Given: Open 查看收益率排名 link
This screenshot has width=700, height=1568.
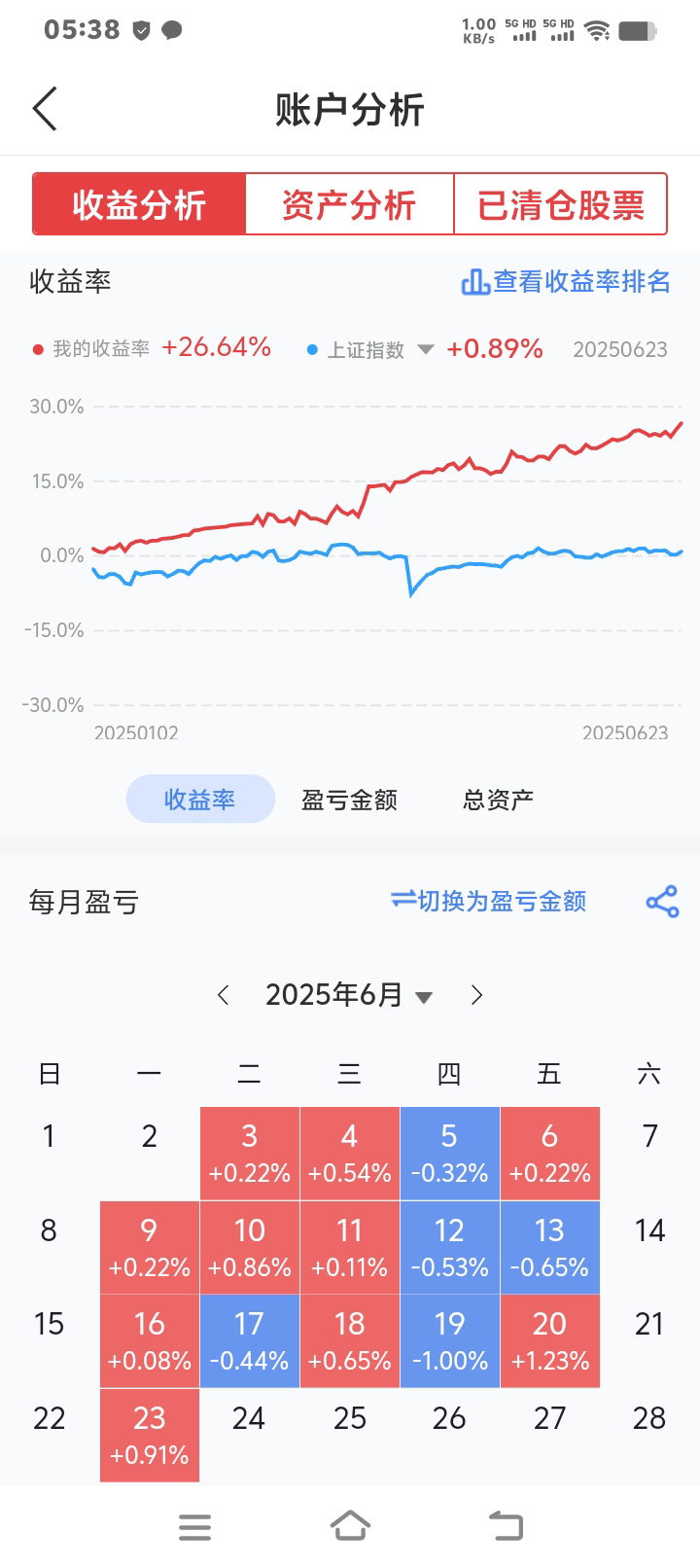Looking at the screenshot, I should pos(566,282).
